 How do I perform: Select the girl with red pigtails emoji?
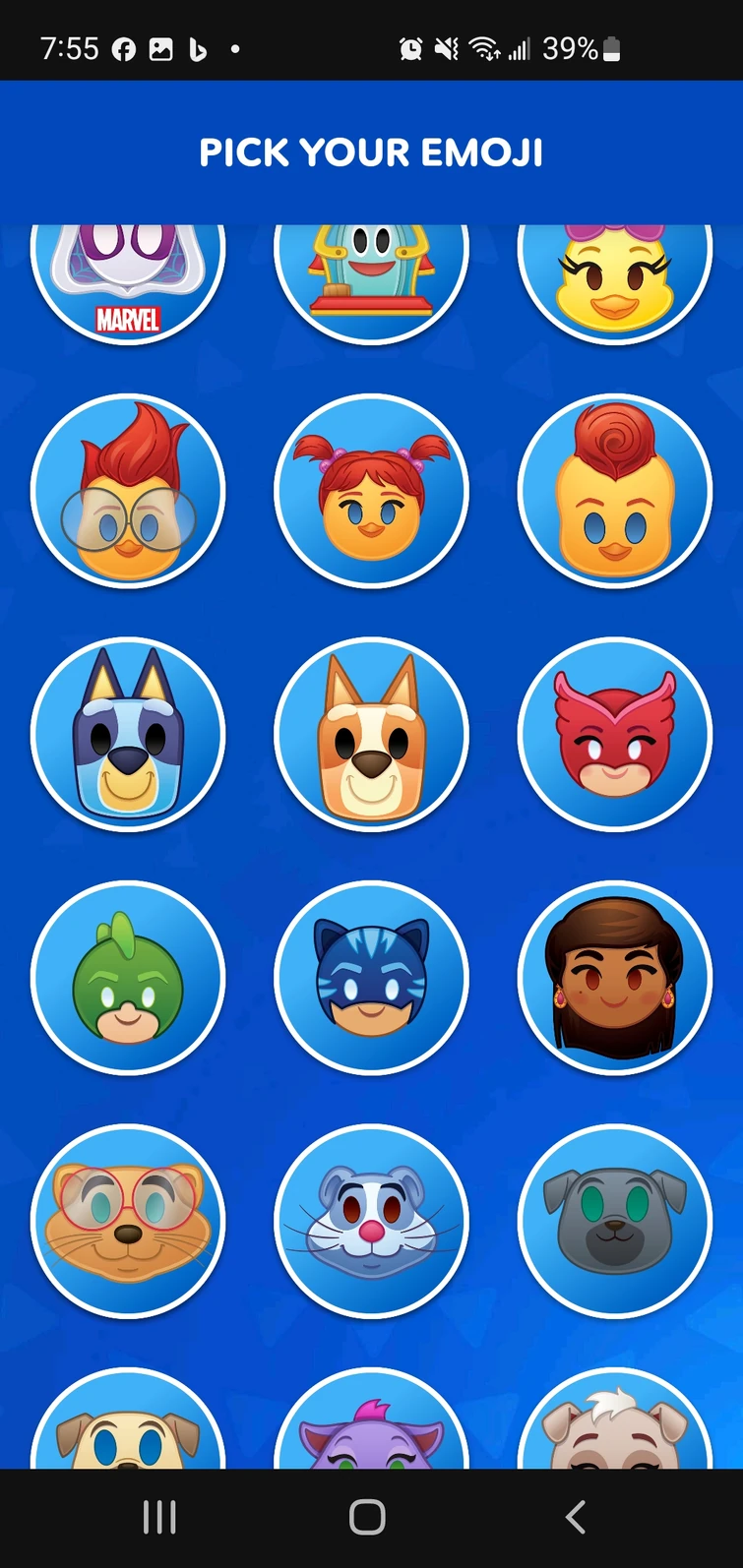click(372, 491)
